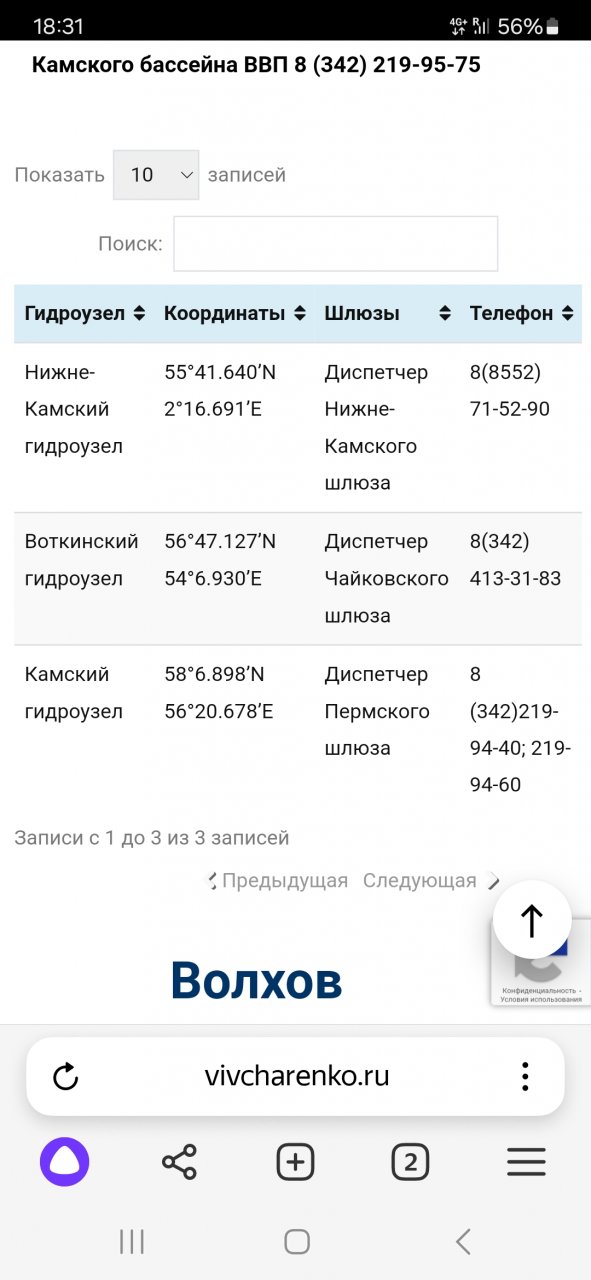Sort table by Гидроузел column
Image resolution: width=591 pixels, height=1280 pixels.
84,313
